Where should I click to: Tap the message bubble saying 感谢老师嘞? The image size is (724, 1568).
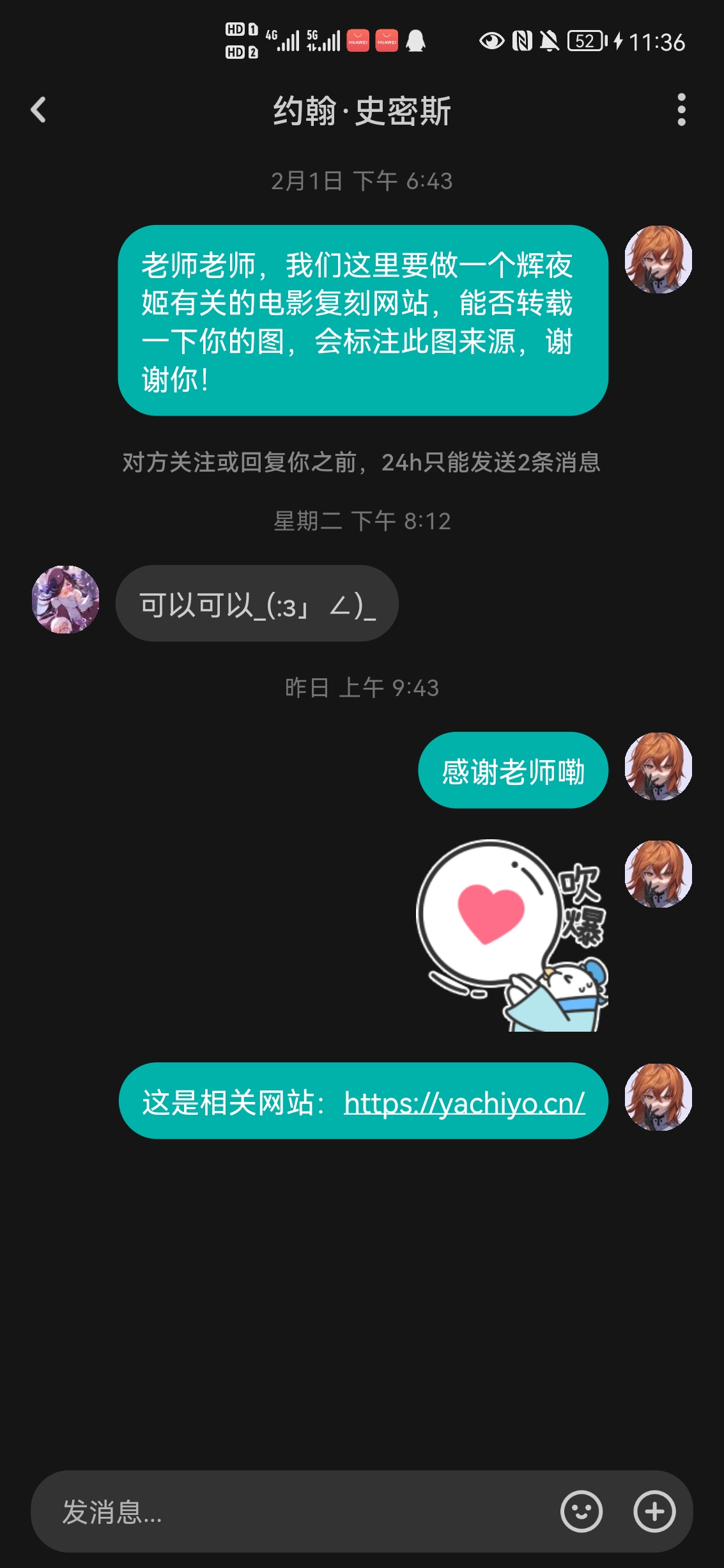(515, 770)
